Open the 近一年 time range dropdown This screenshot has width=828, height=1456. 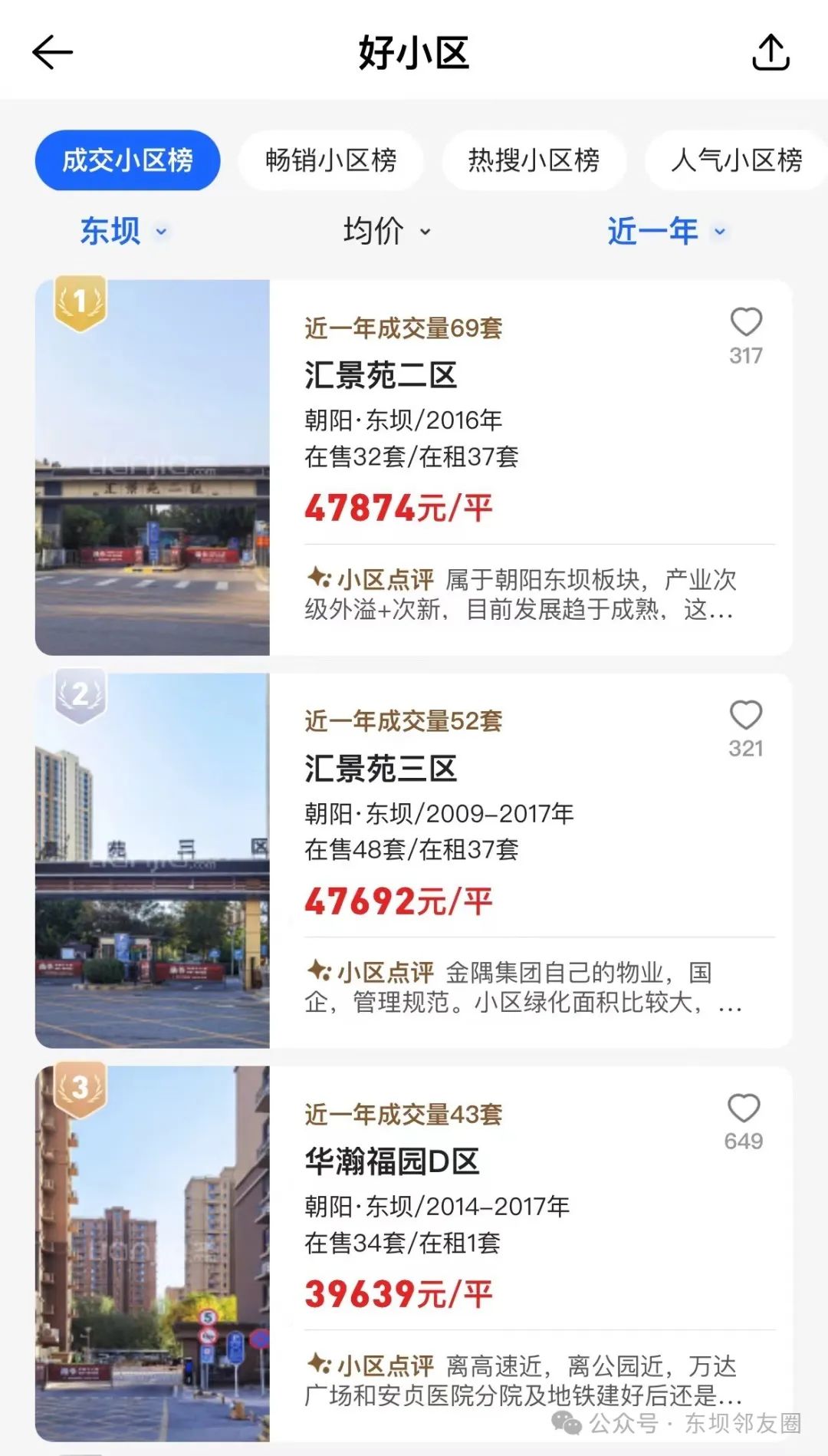666,231
